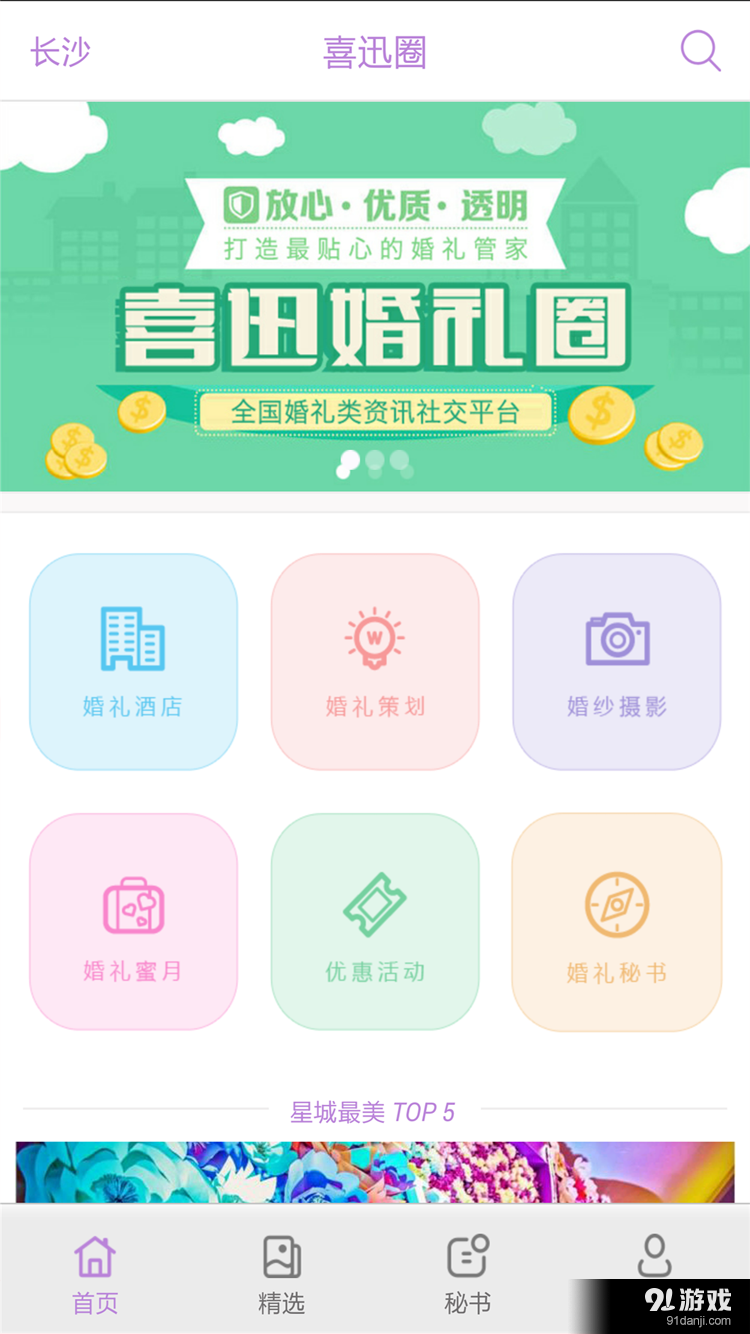Tap the first carousel dot

[350, 460]
